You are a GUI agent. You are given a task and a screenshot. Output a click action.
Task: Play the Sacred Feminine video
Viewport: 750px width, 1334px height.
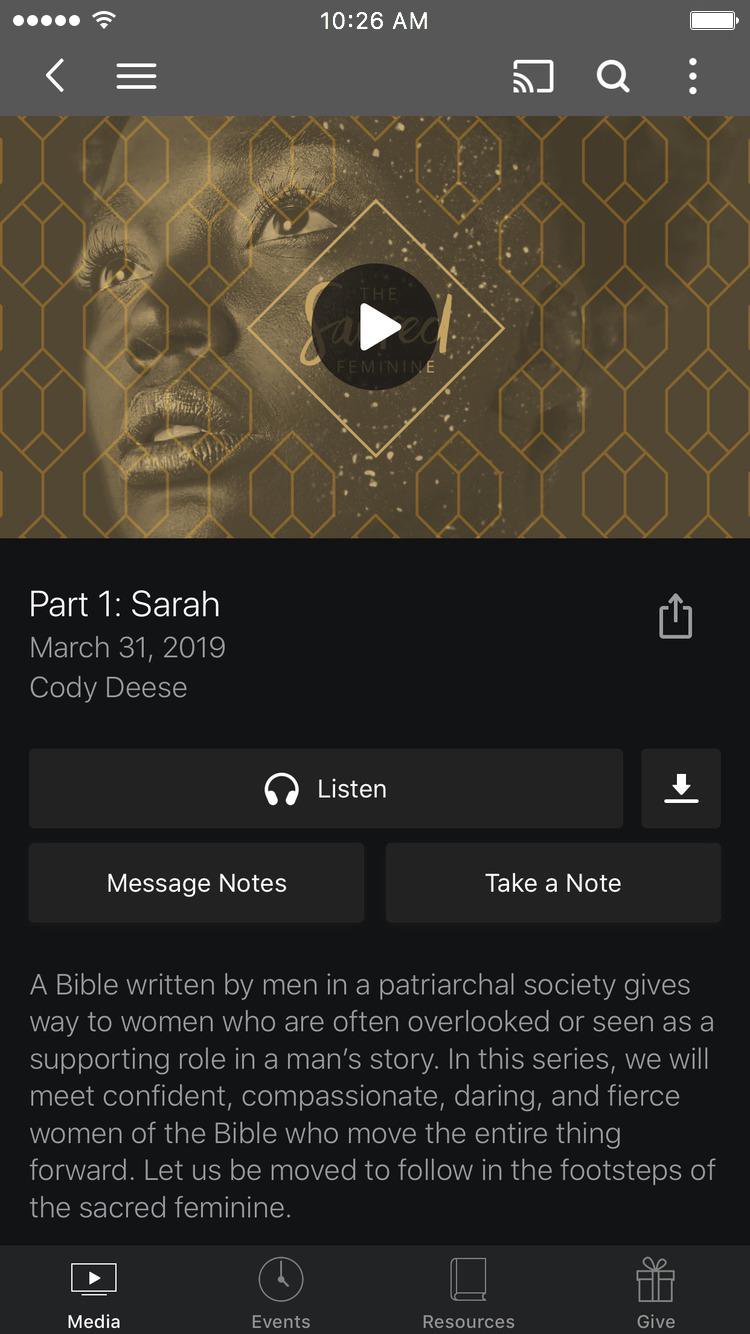tap(375, 327)
